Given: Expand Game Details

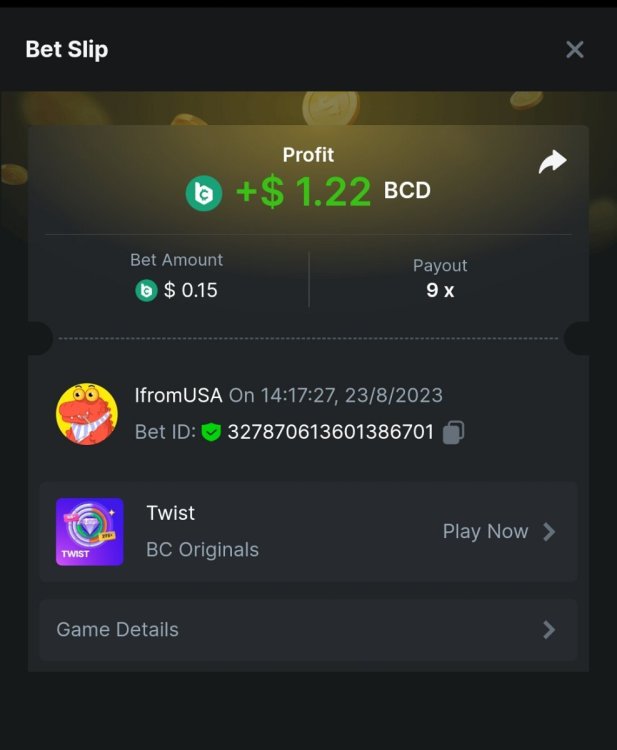Looking at the screenshot, I should click(308, 630).
